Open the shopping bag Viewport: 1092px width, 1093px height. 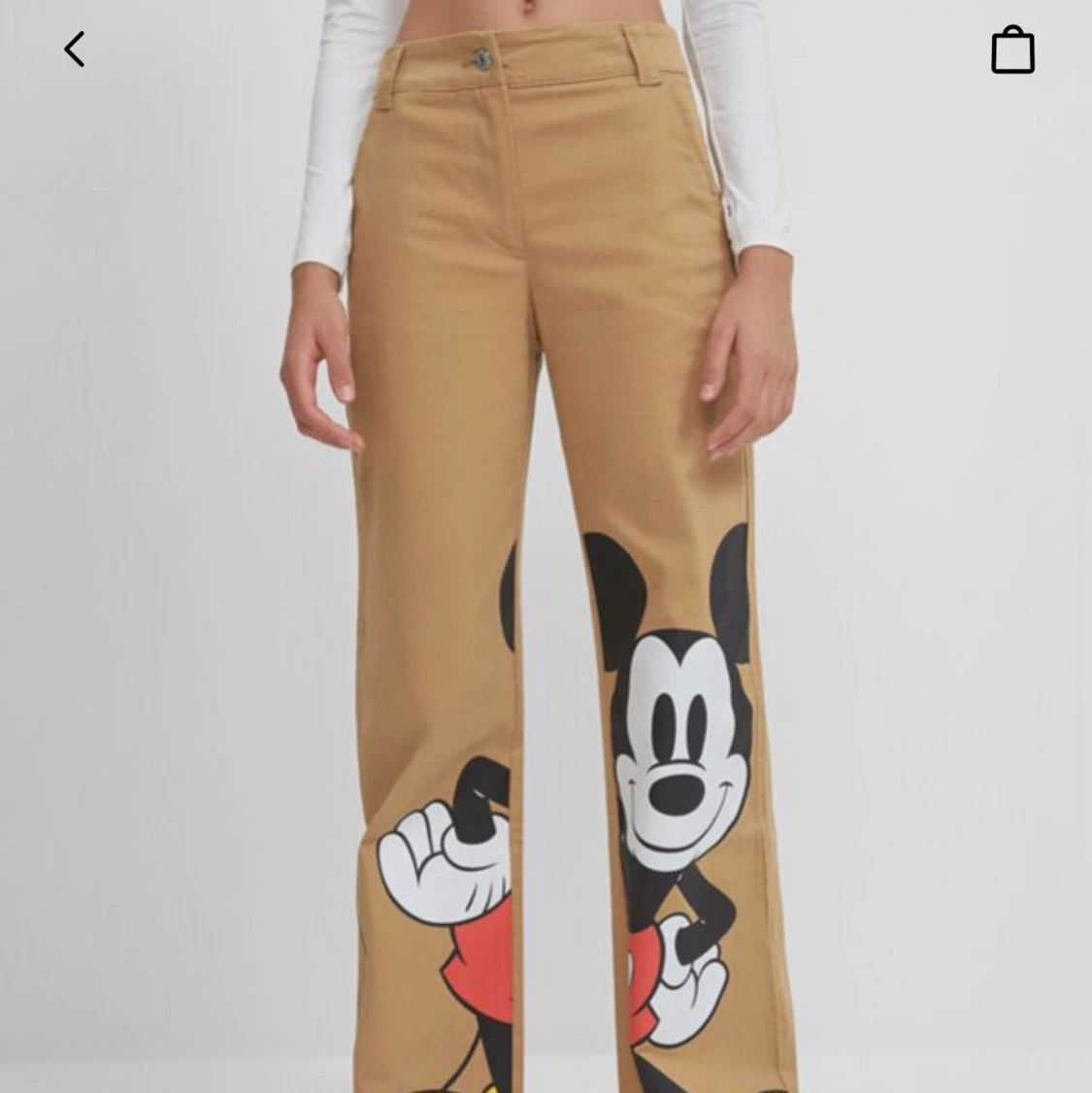pyautogui.click(x=1012, y=50)
